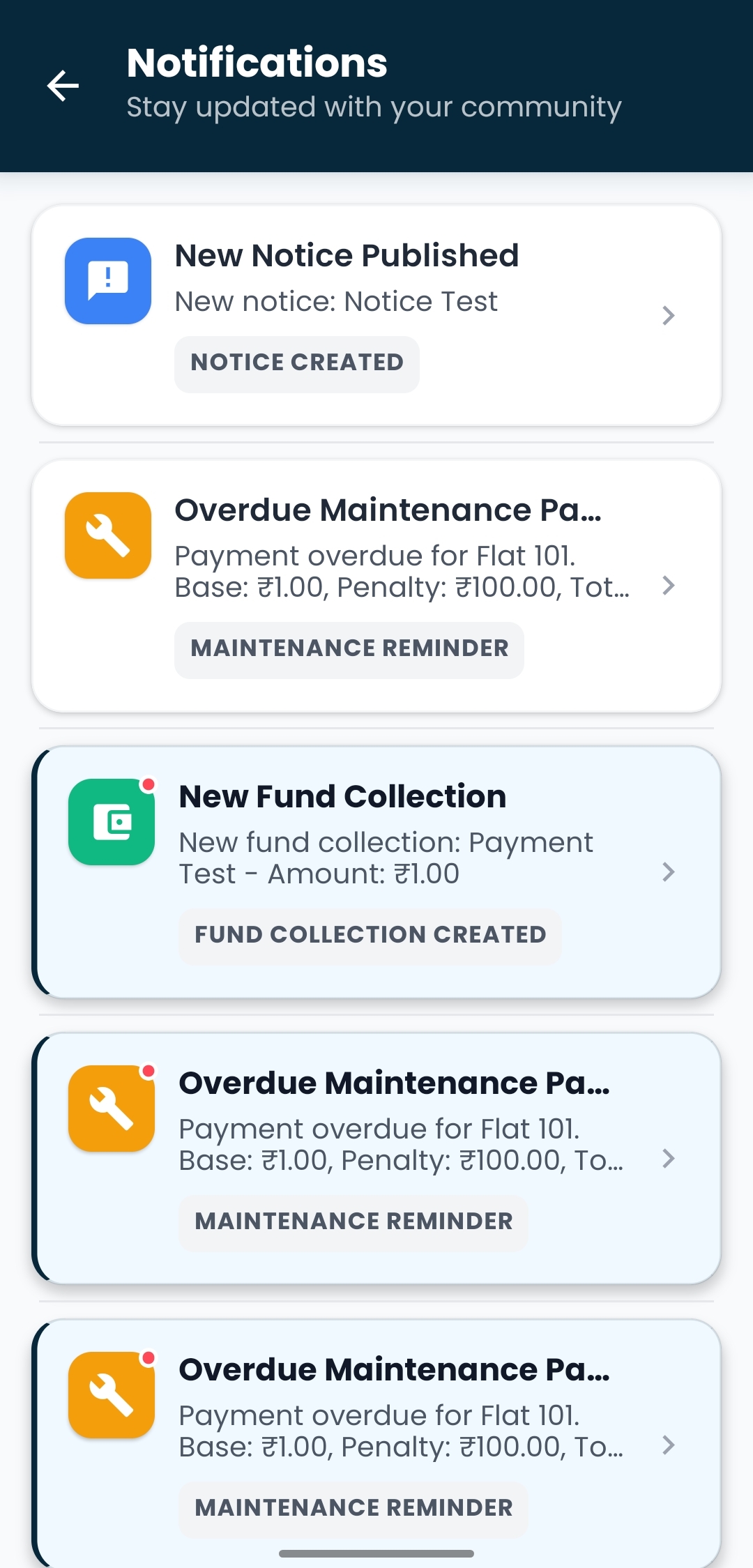Screen dimensions: 753x1568
Task: Tap the back arrow to leave Notifications
Action: pyautogui.click(x=63, y=85)
